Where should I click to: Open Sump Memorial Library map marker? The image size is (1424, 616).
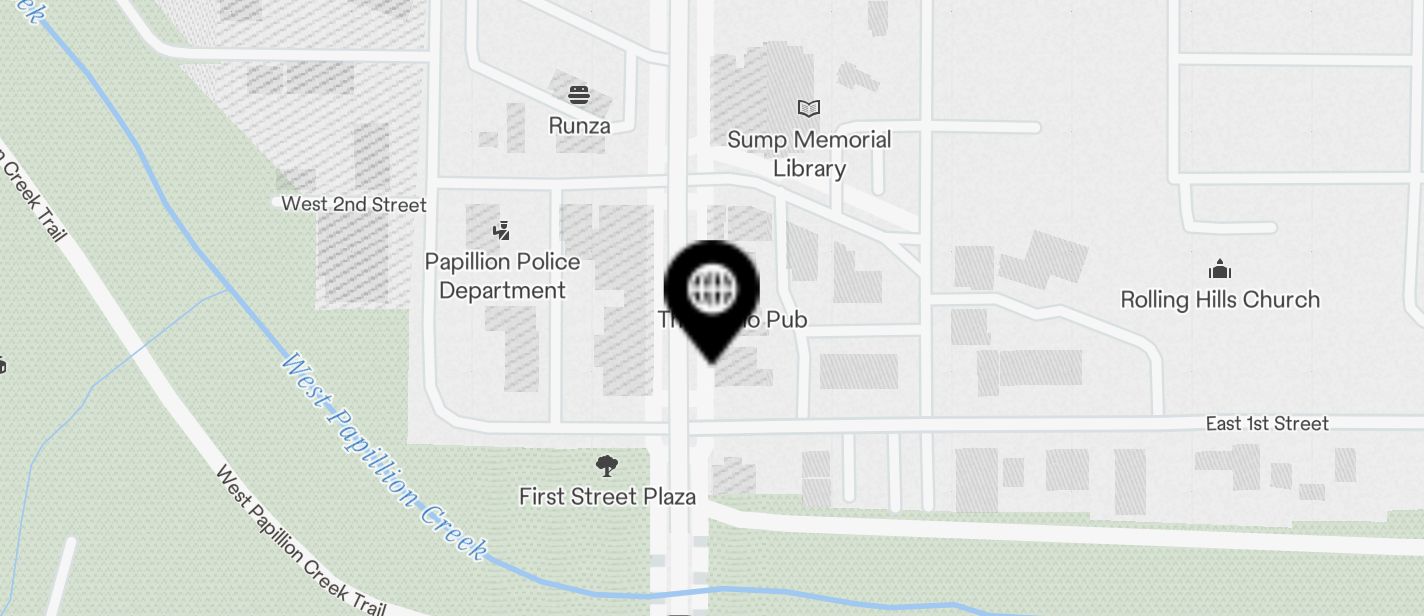(809, 108)
